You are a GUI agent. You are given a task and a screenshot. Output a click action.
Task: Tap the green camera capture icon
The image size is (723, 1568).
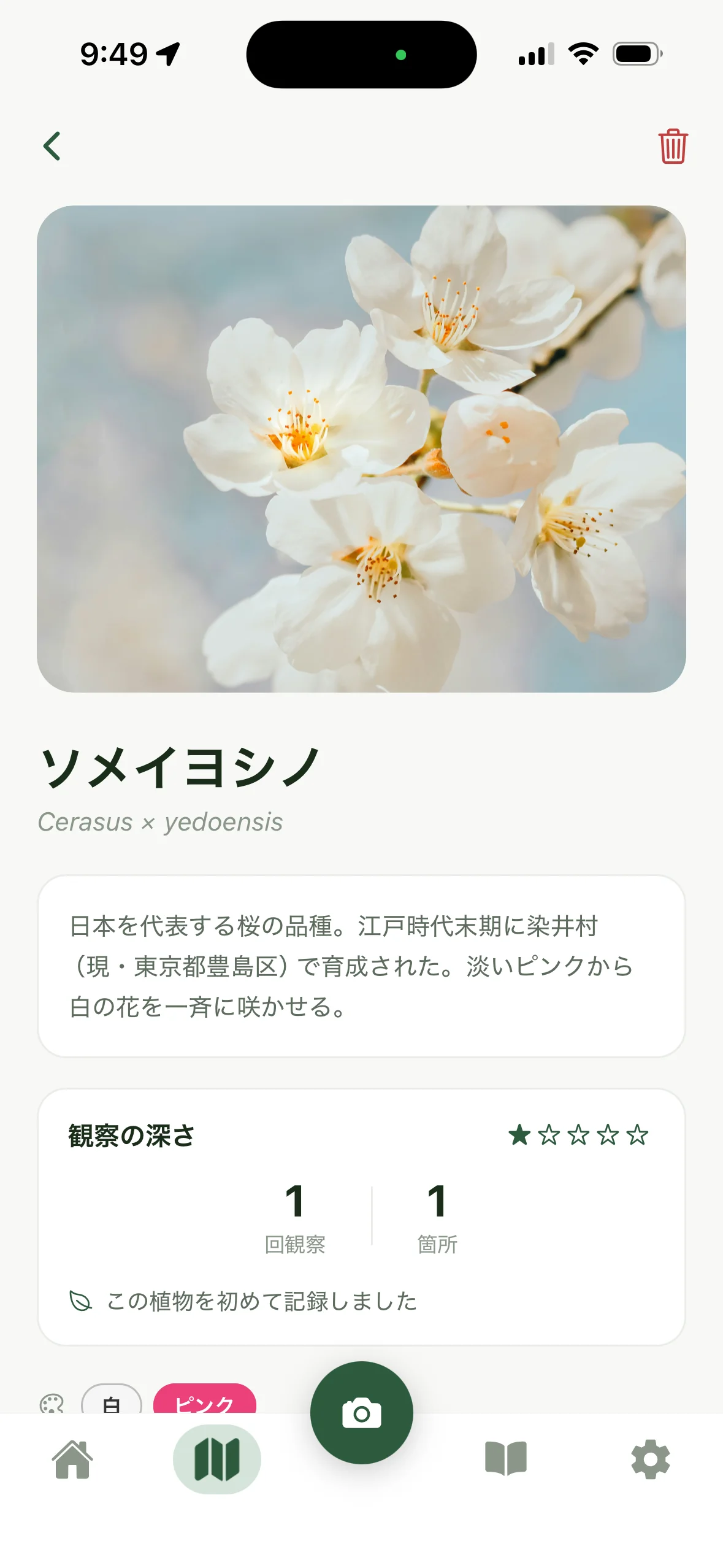pyautogui.click(x=361, y=1413)
